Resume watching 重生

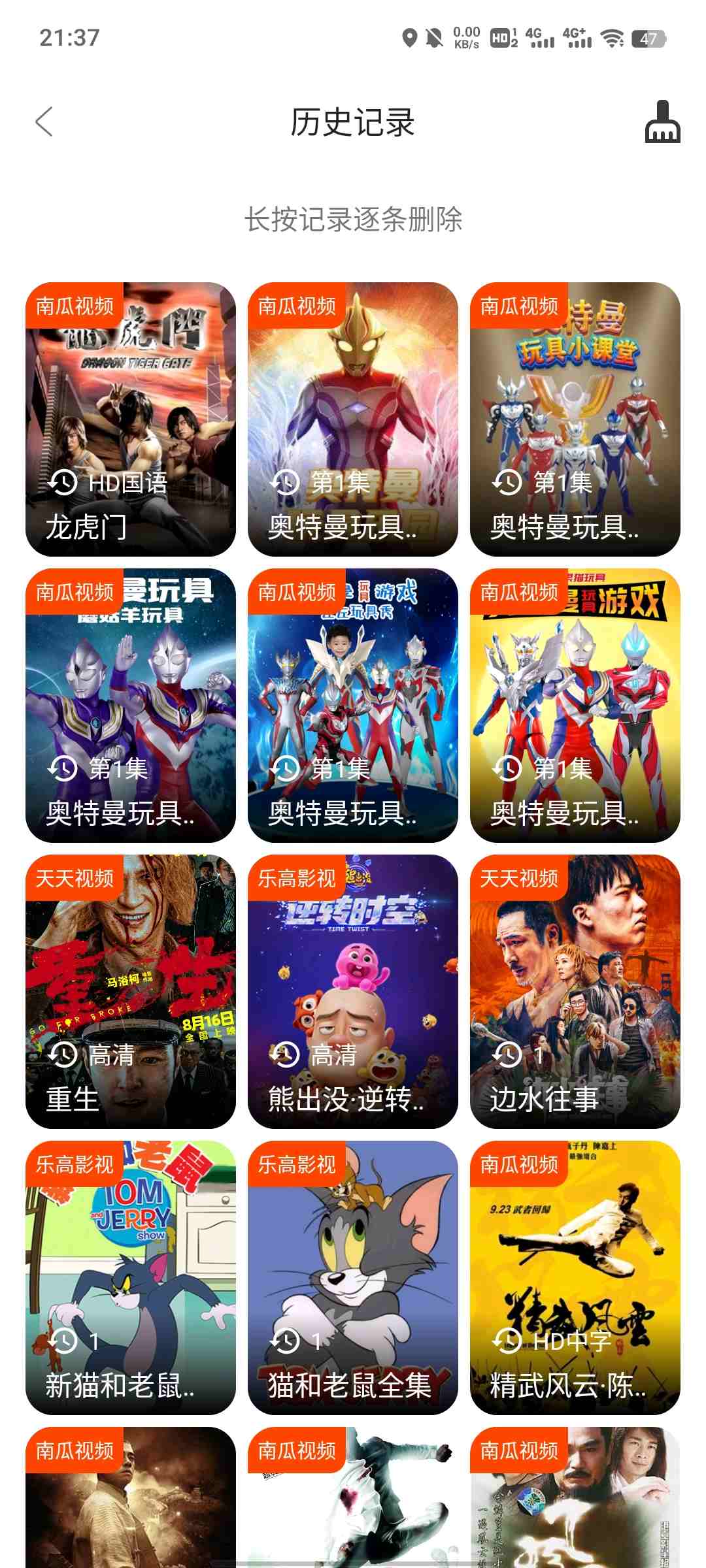click(x=131, y=992)
